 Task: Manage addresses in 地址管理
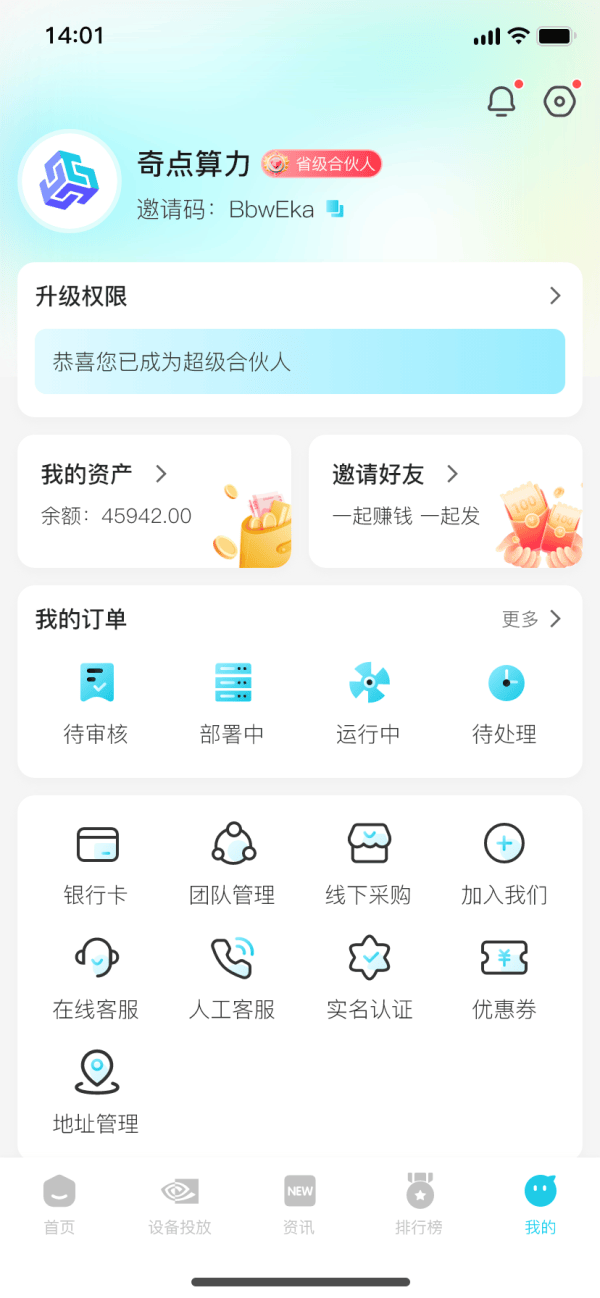96,1092
